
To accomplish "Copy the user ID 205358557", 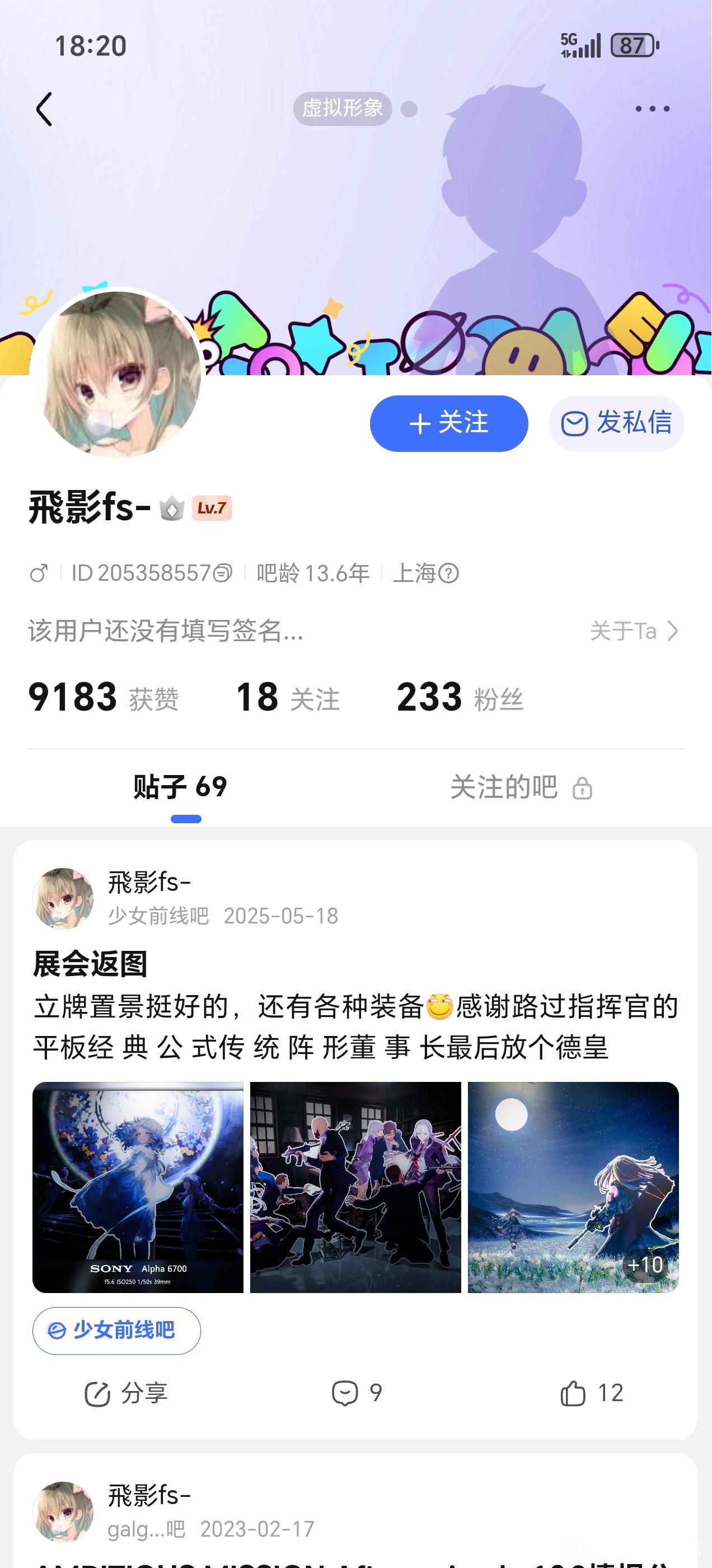I will 223,573.
